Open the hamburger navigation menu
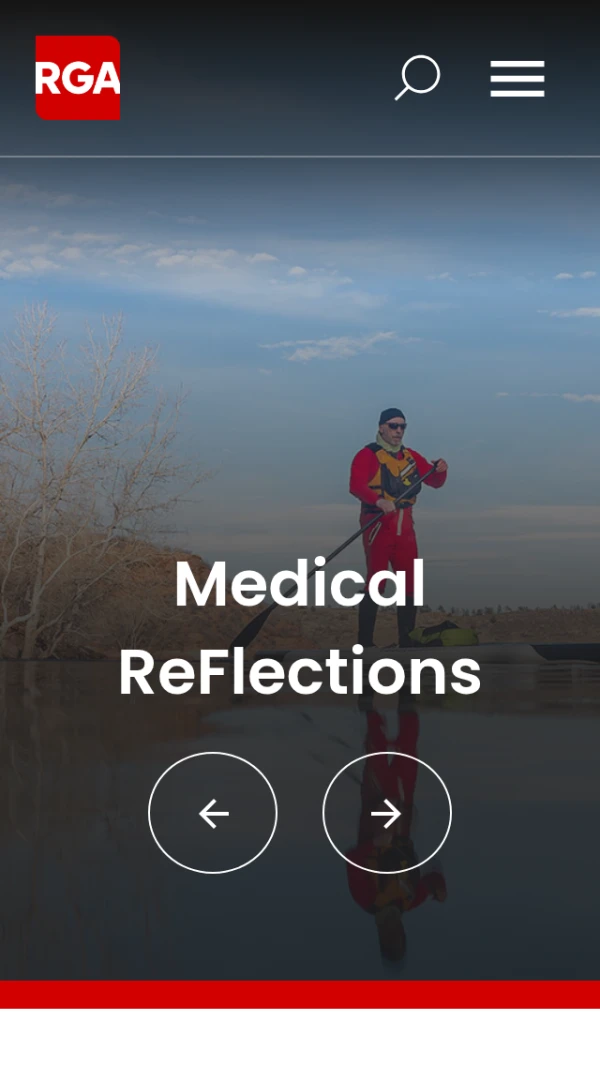The width and height of the screenshot is (600, 1065). [517, 78]
